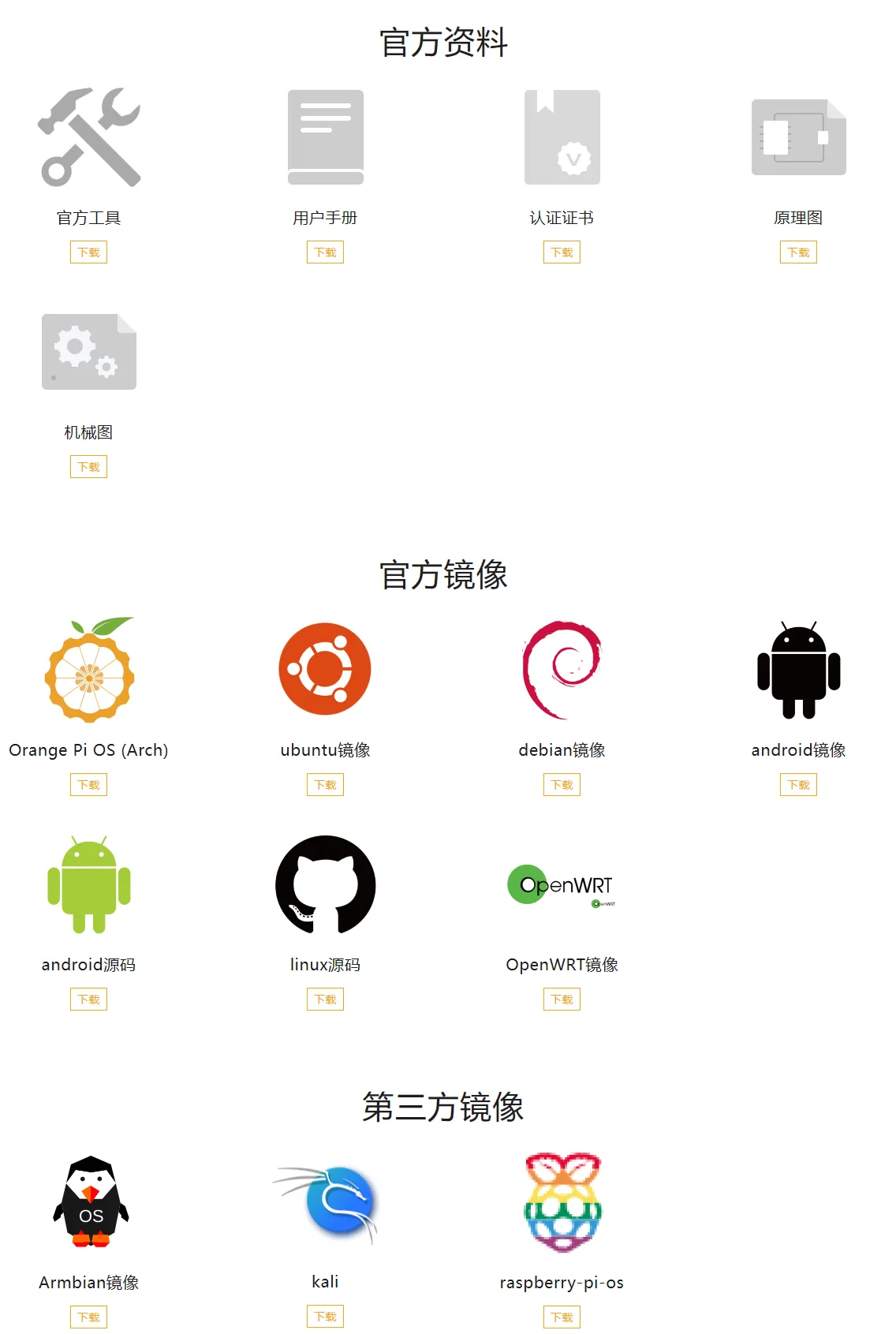
Task: Download Orange Pi OS (Arch) image
Action: 88,785
